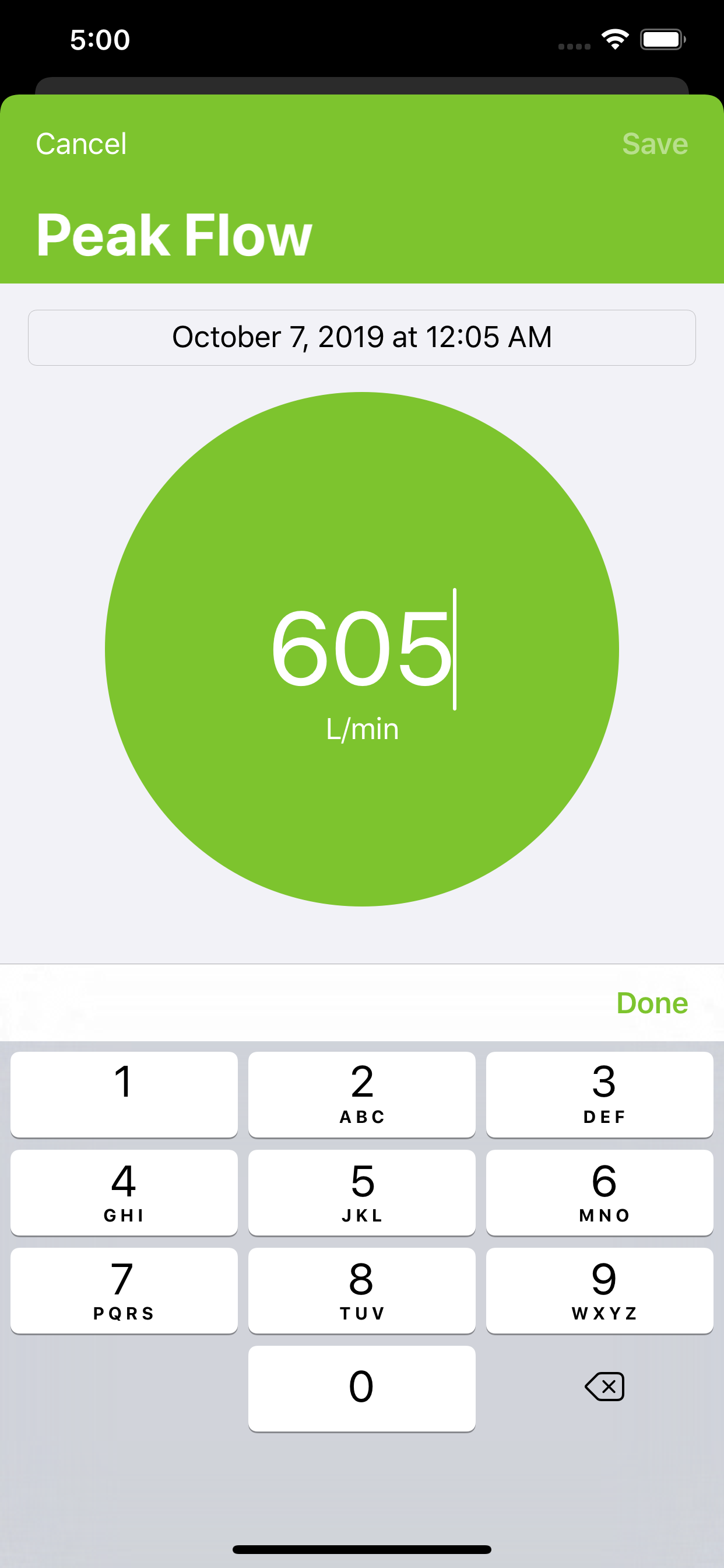724x1568 pixels.
Task: Enter digit 0 on the keypad
Action: [x=362, y=1388]
